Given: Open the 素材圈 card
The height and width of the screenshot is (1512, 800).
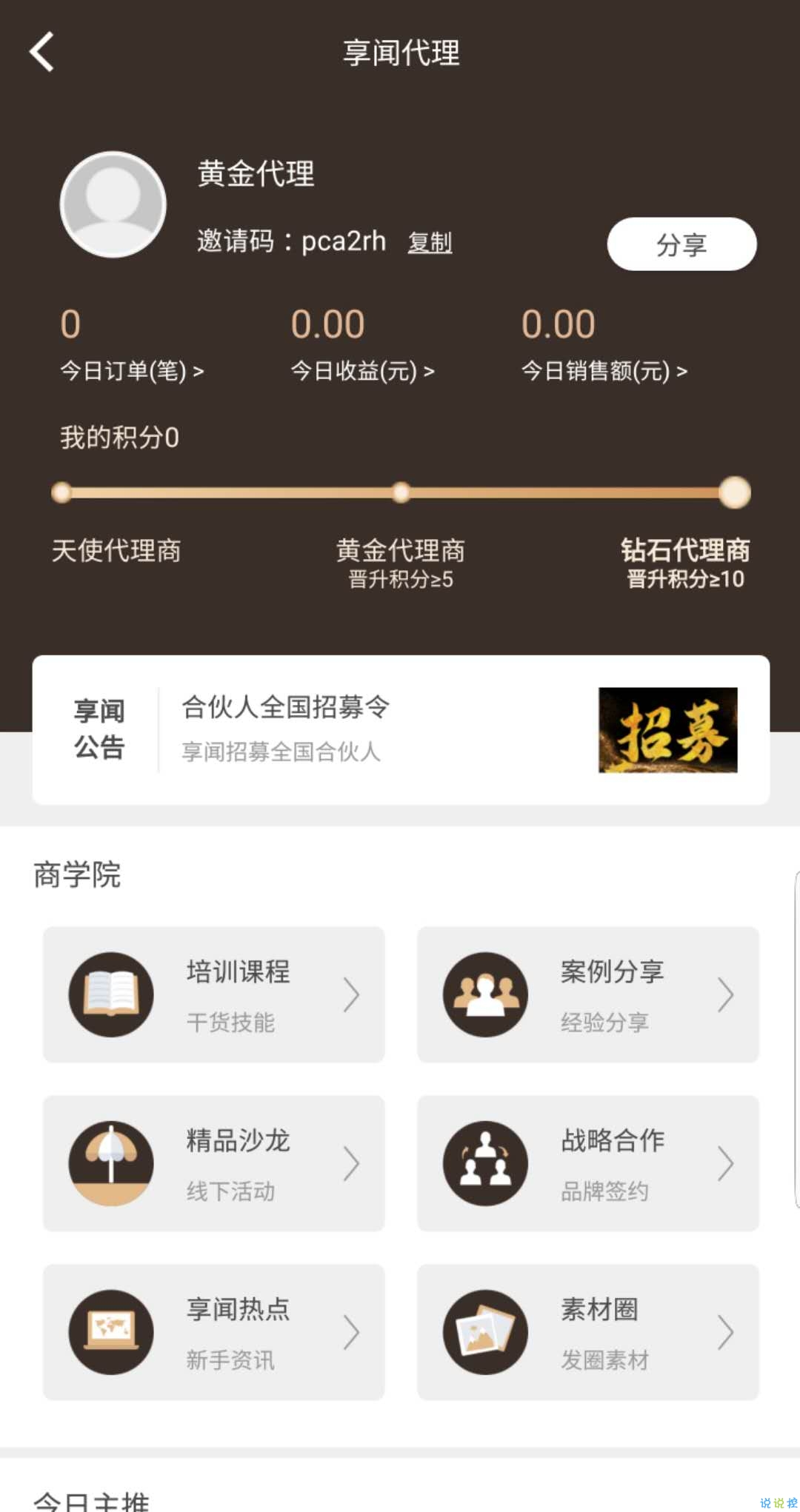Looking at the screenshot, I should point(588,1332).
